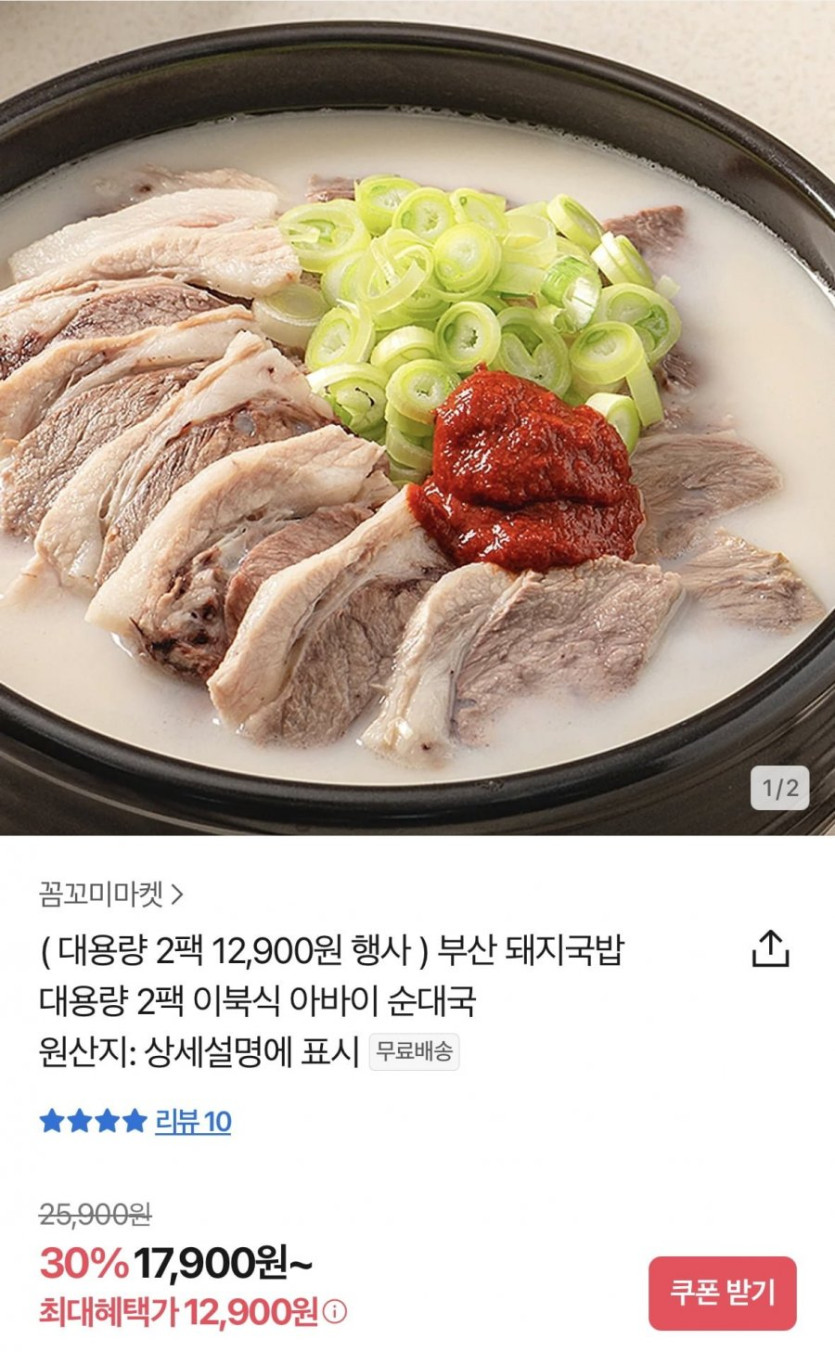
Task: Share this product
Action: 770,949
